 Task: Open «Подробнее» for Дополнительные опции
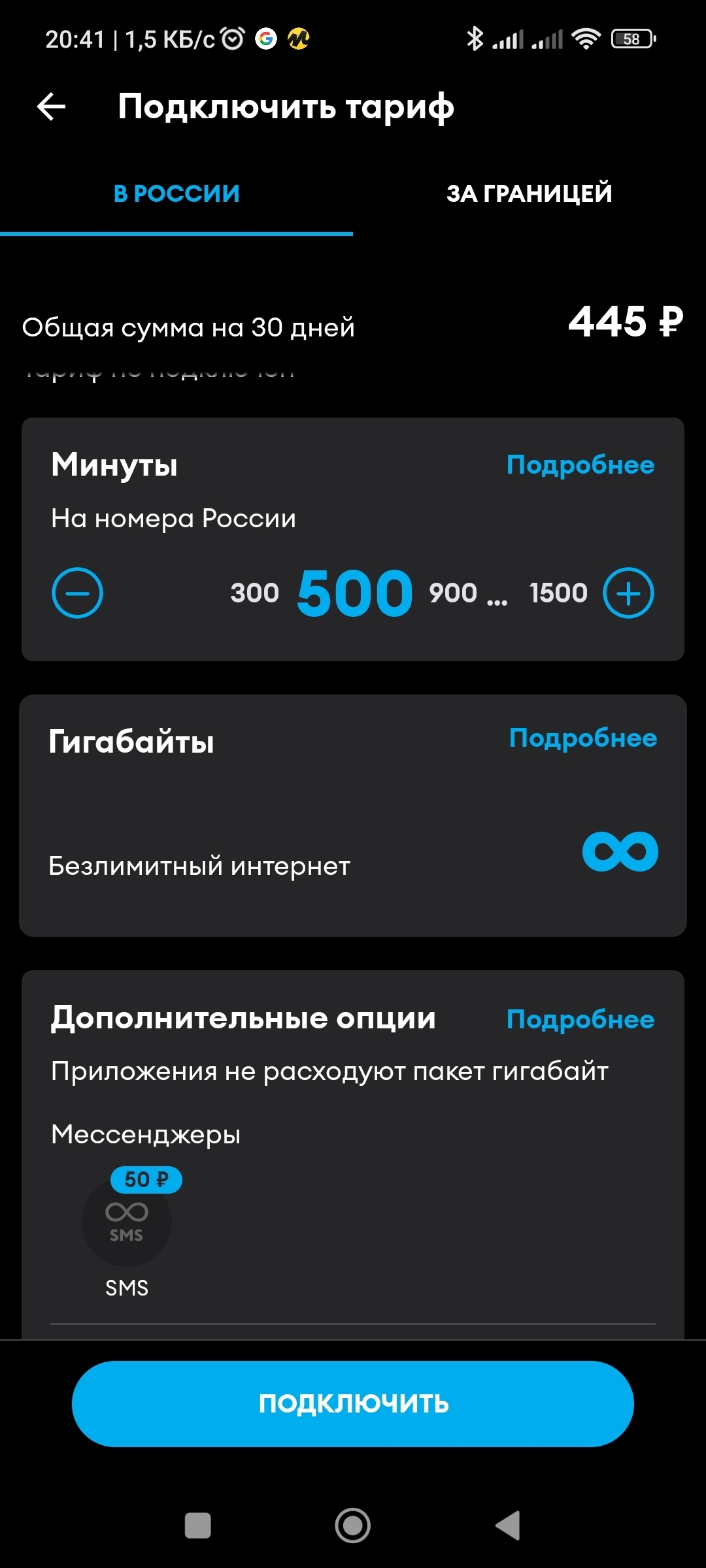(x=580, y=1020)
